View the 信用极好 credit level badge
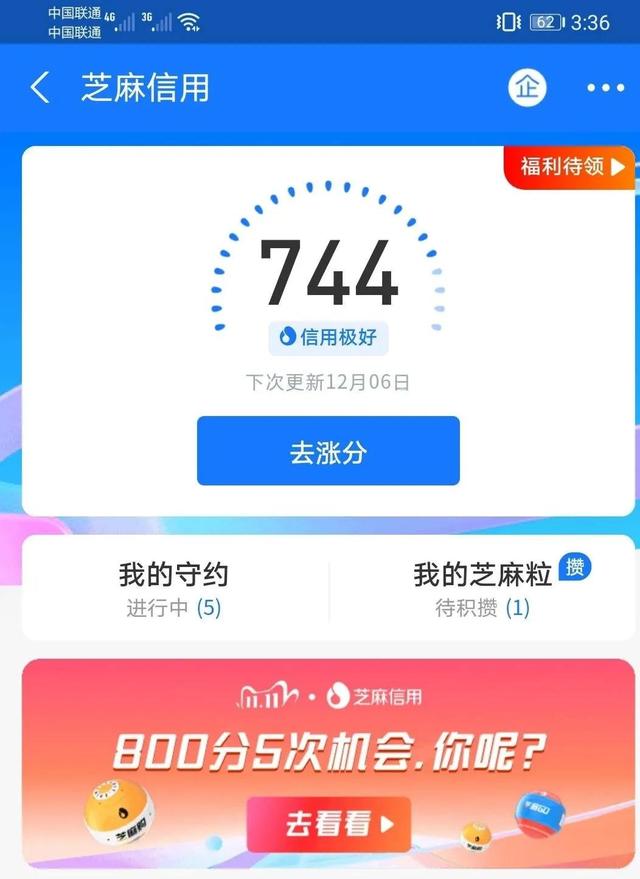The width and height of the screenshot is (640, 879). [x=328, y=337]
